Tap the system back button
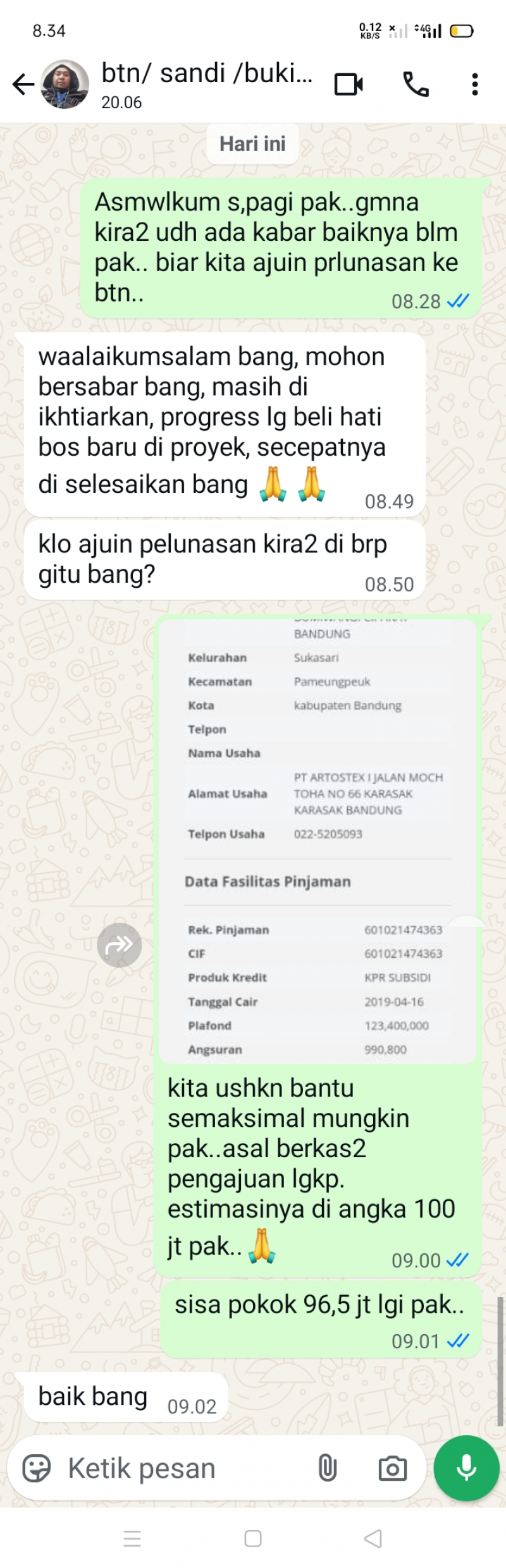Image resolution: width=506 pixels, height=1568 pixels. pos(373,1538)
